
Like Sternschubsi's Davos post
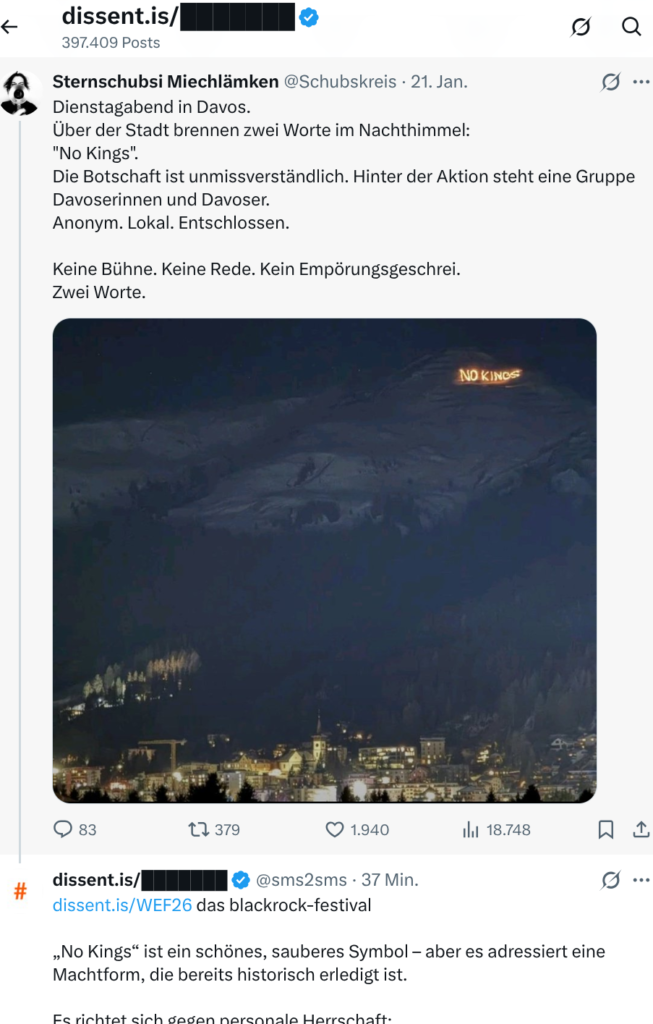[x=335, y=829]
